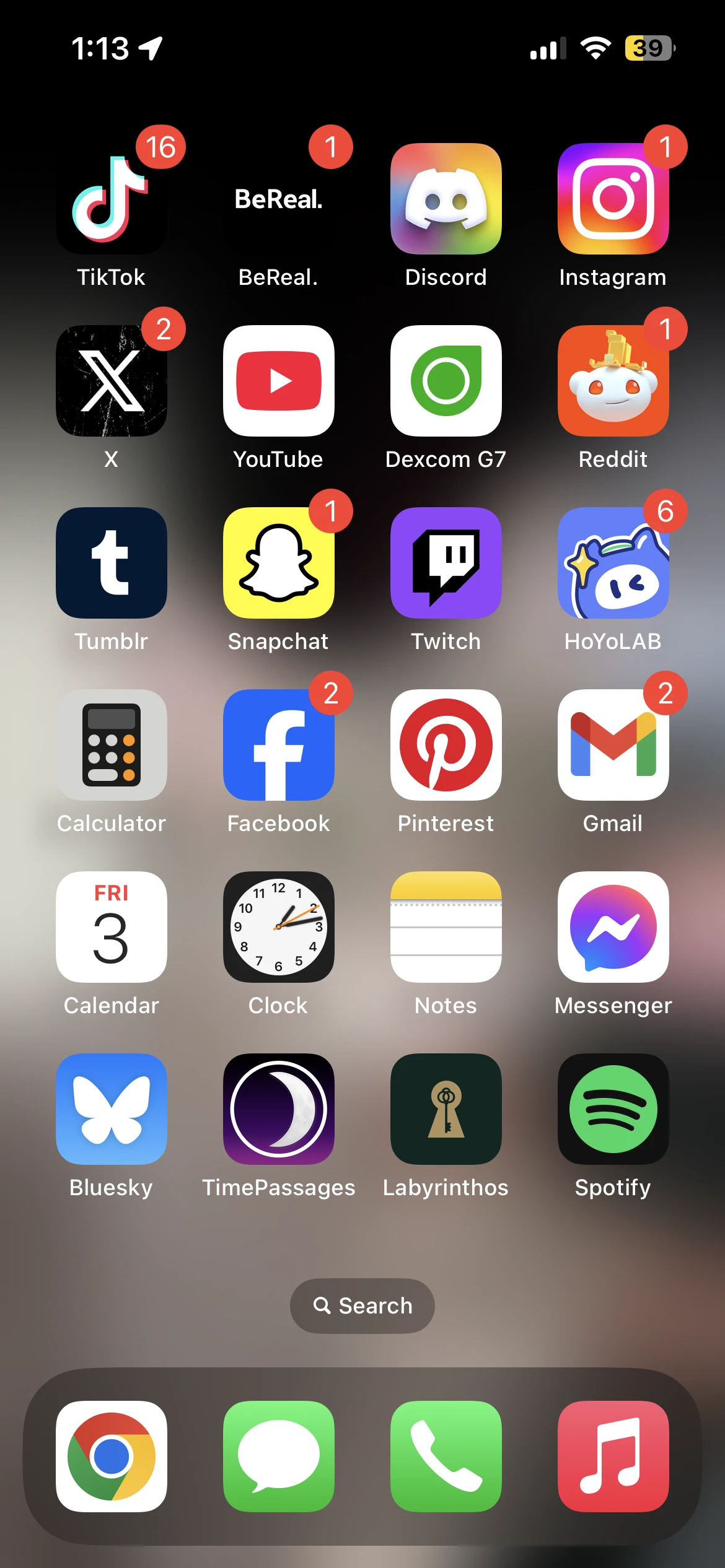
Task: Launch Twitch
Action: [x=446, y=562]
